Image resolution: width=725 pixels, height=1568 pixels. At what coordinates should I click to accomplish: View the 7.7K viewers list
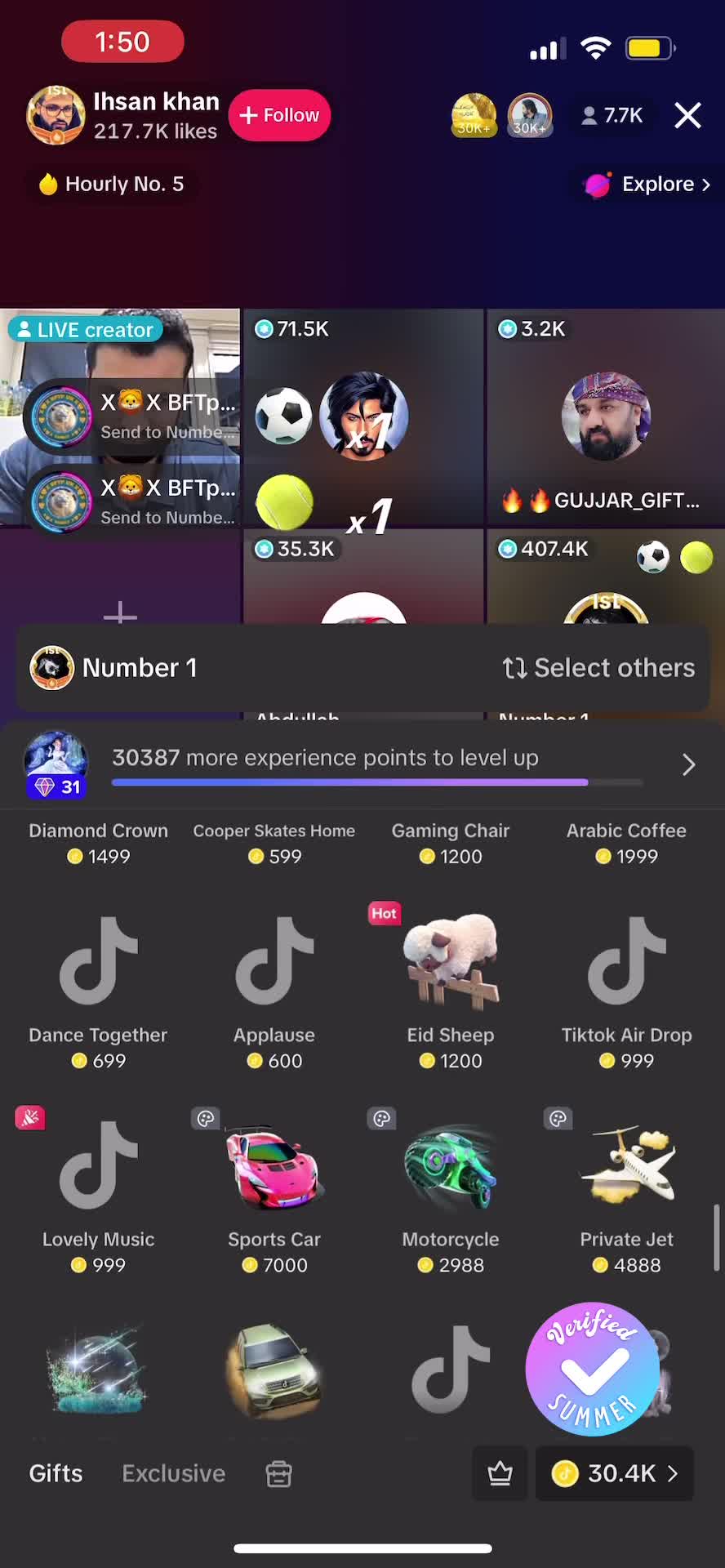point(612,116)
